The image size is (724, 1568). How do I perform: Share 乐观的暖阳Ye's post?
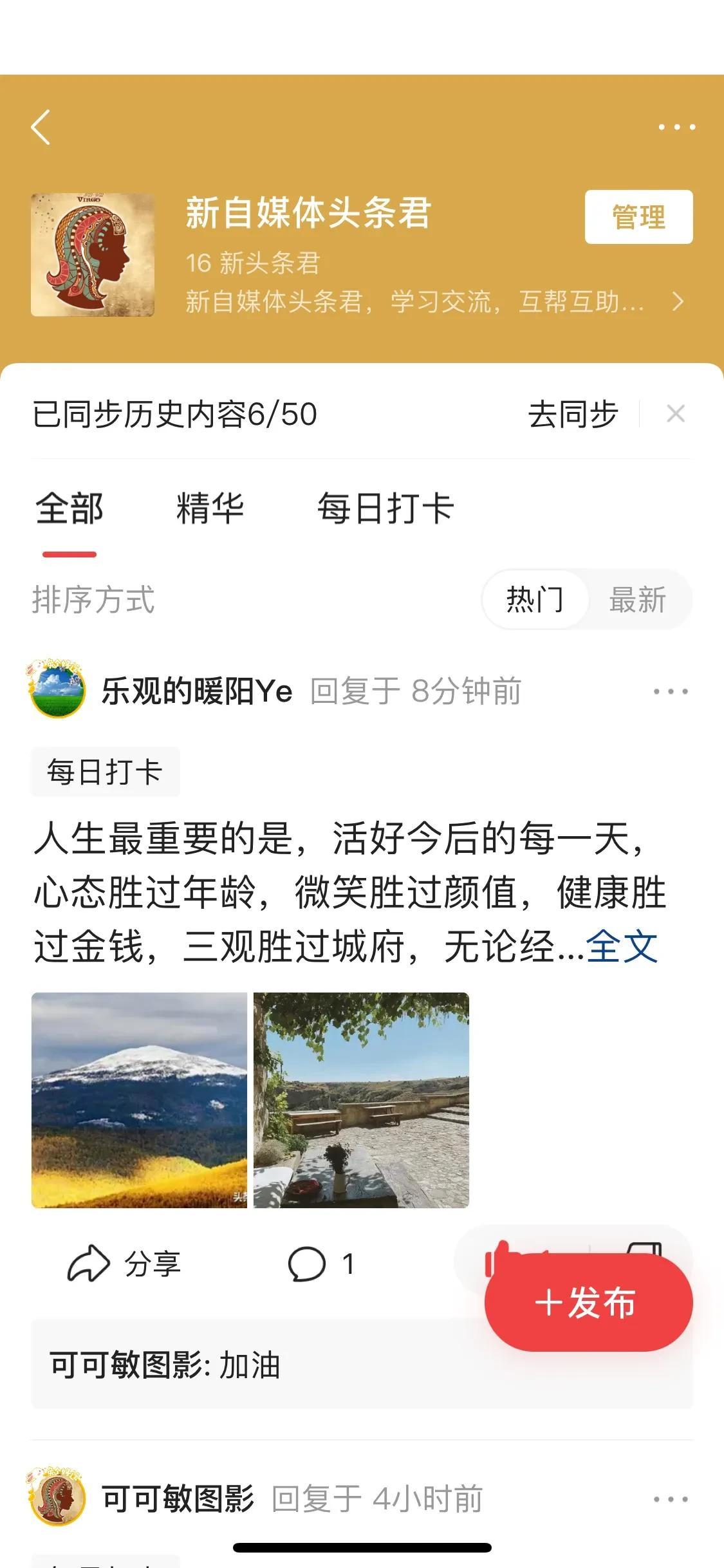[x=124, y=1264]
